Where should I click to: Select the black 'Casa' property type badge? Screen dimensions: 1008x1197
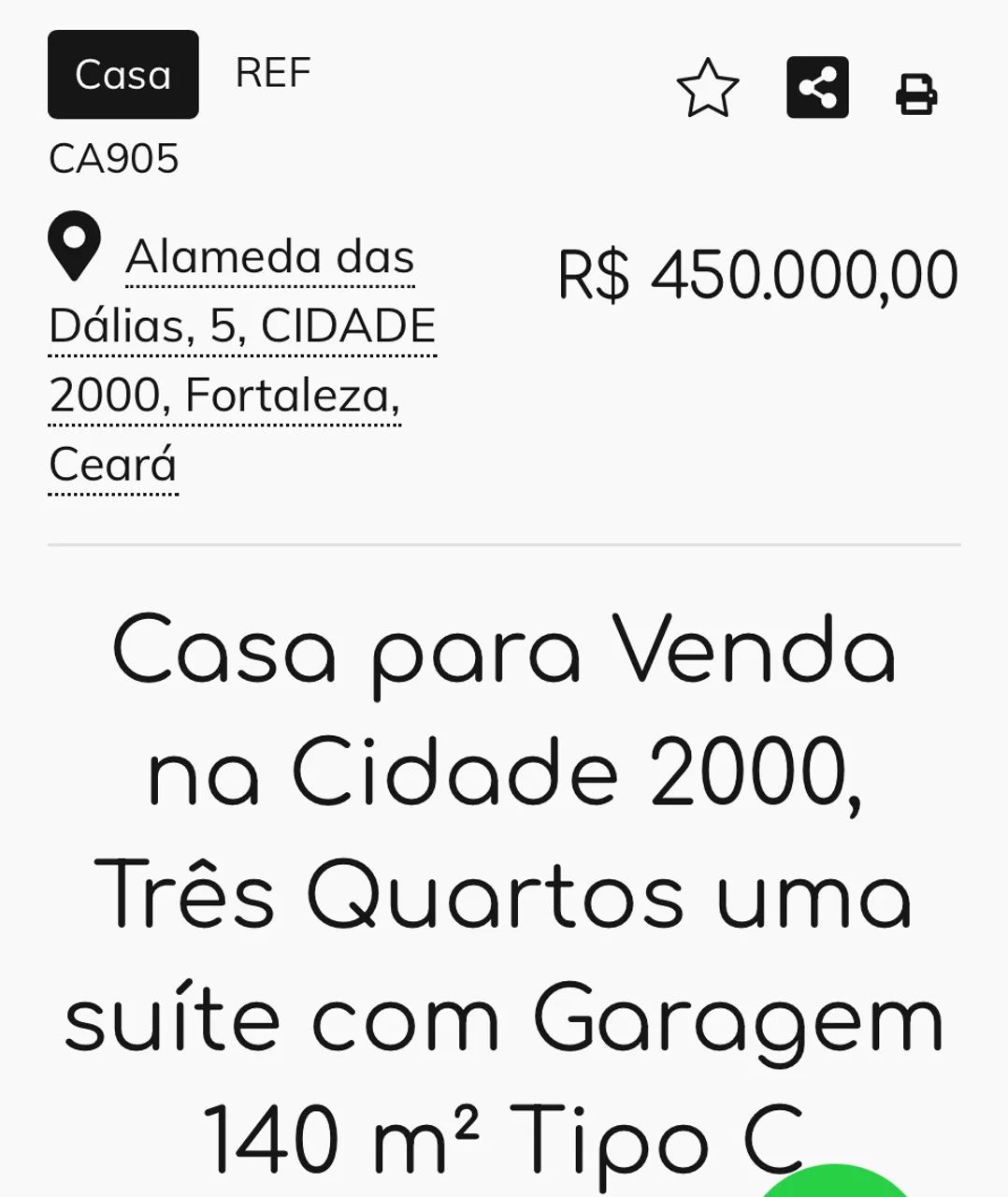coord(122,75)
